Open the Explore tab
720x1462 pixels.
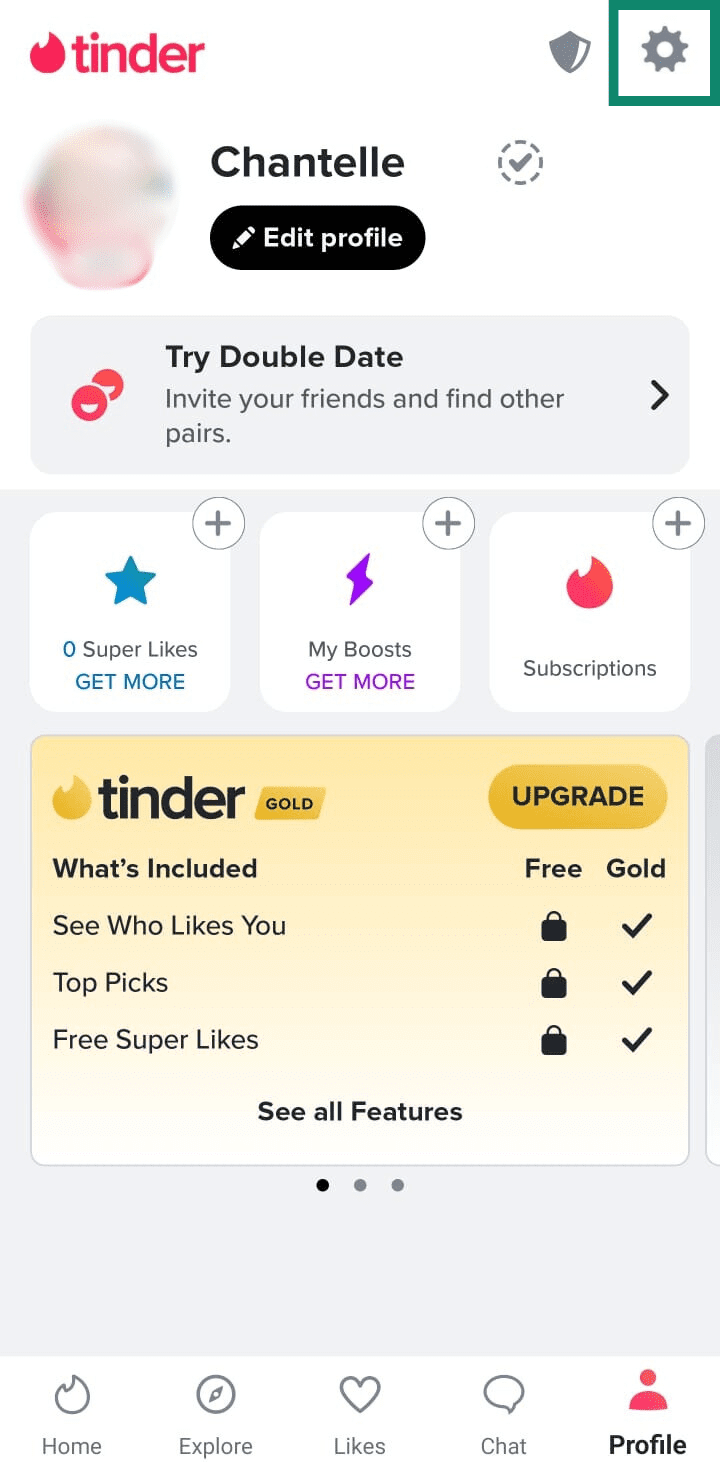(x=215, y=1410)
